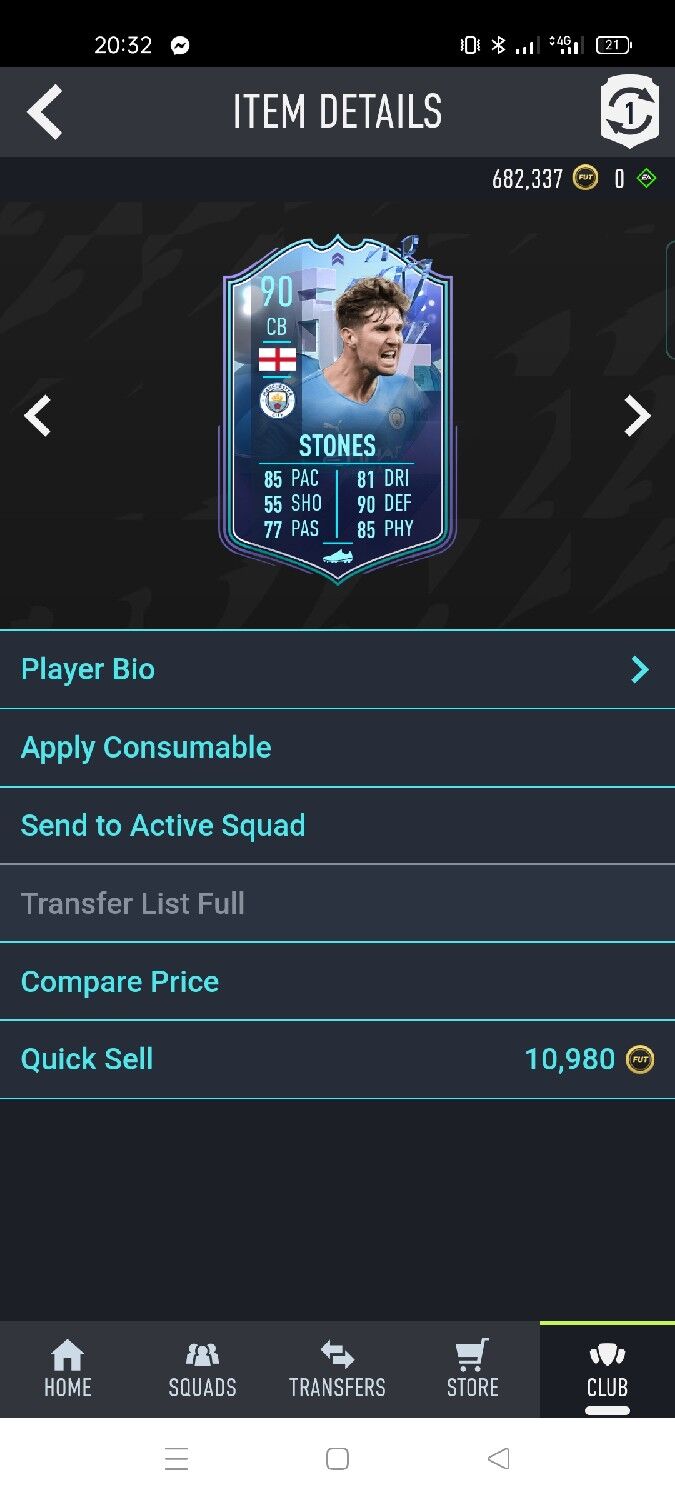The width and height of the screenshot is (675, 1500).
Task: Open the badge icon in top right
Action: [630, 111]
